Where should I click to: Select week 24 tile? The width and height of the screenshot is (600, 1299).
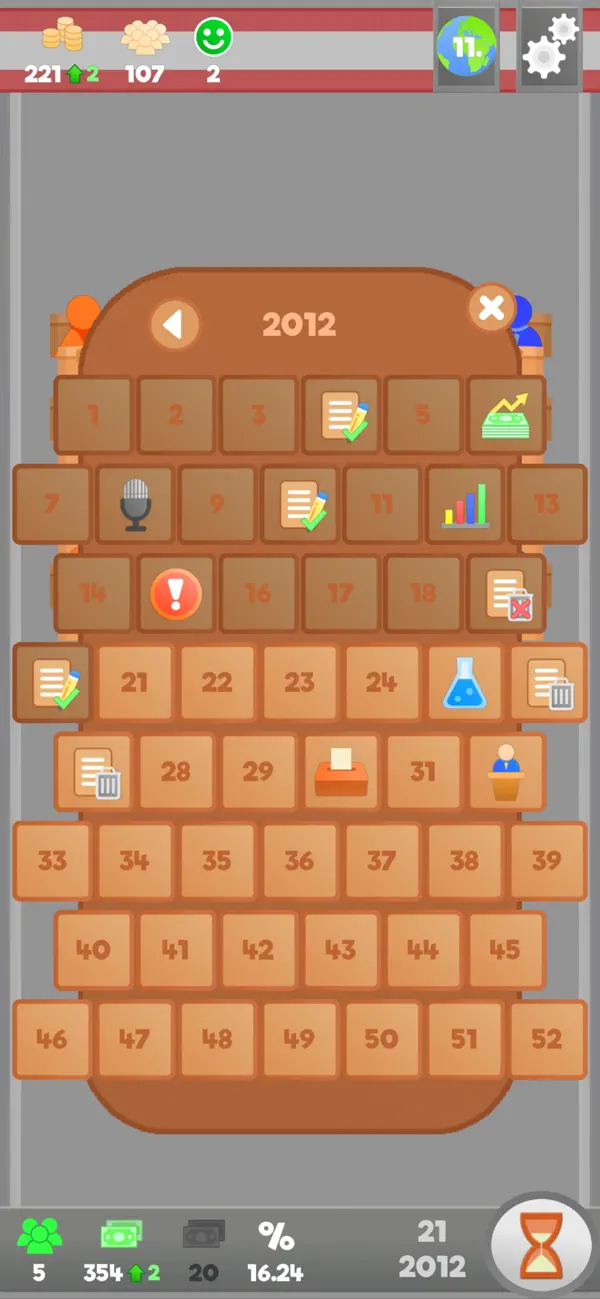pos(382,683)
